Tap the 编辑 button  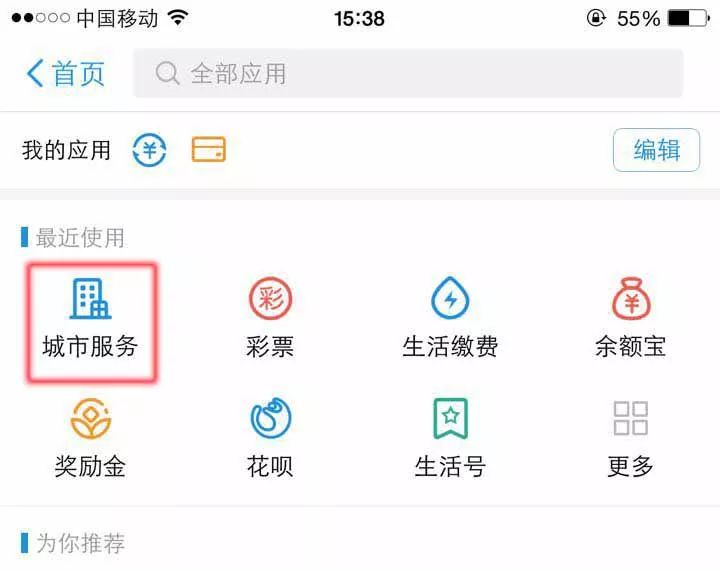656,150
